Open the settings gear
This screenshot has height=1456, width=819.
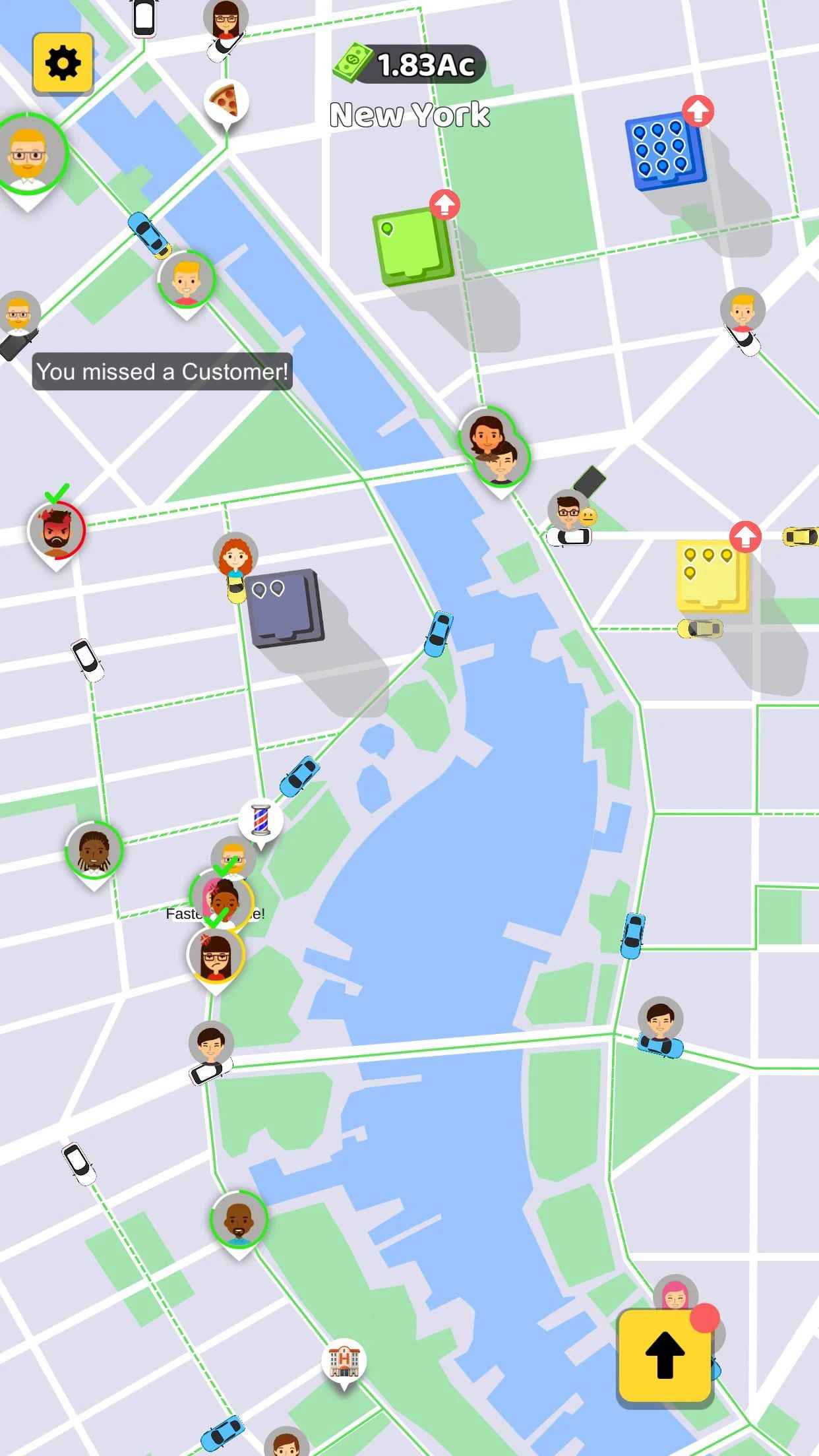pyautogui.click(x=63, y=64)
